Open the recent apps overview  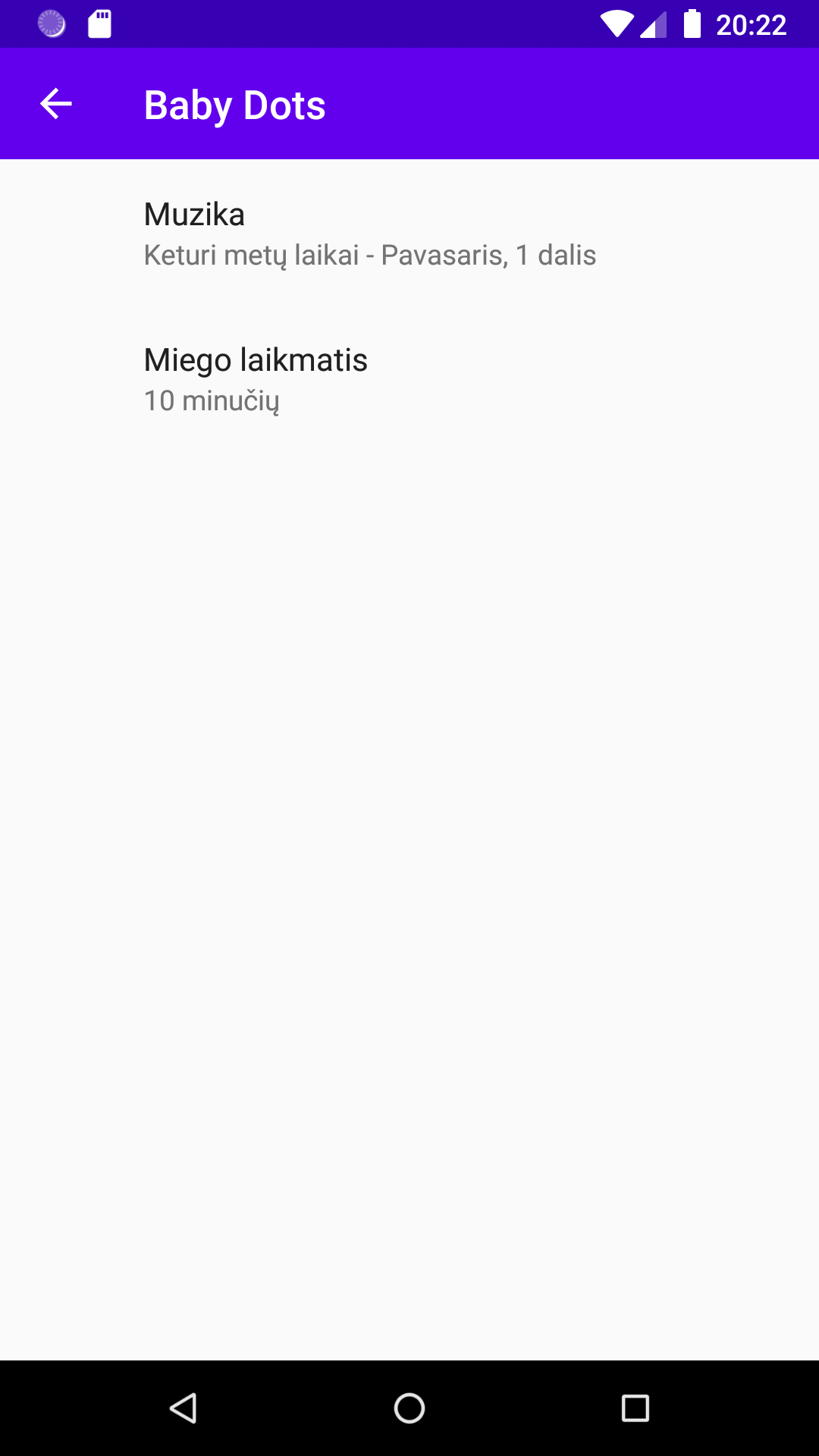(635, 1408)
